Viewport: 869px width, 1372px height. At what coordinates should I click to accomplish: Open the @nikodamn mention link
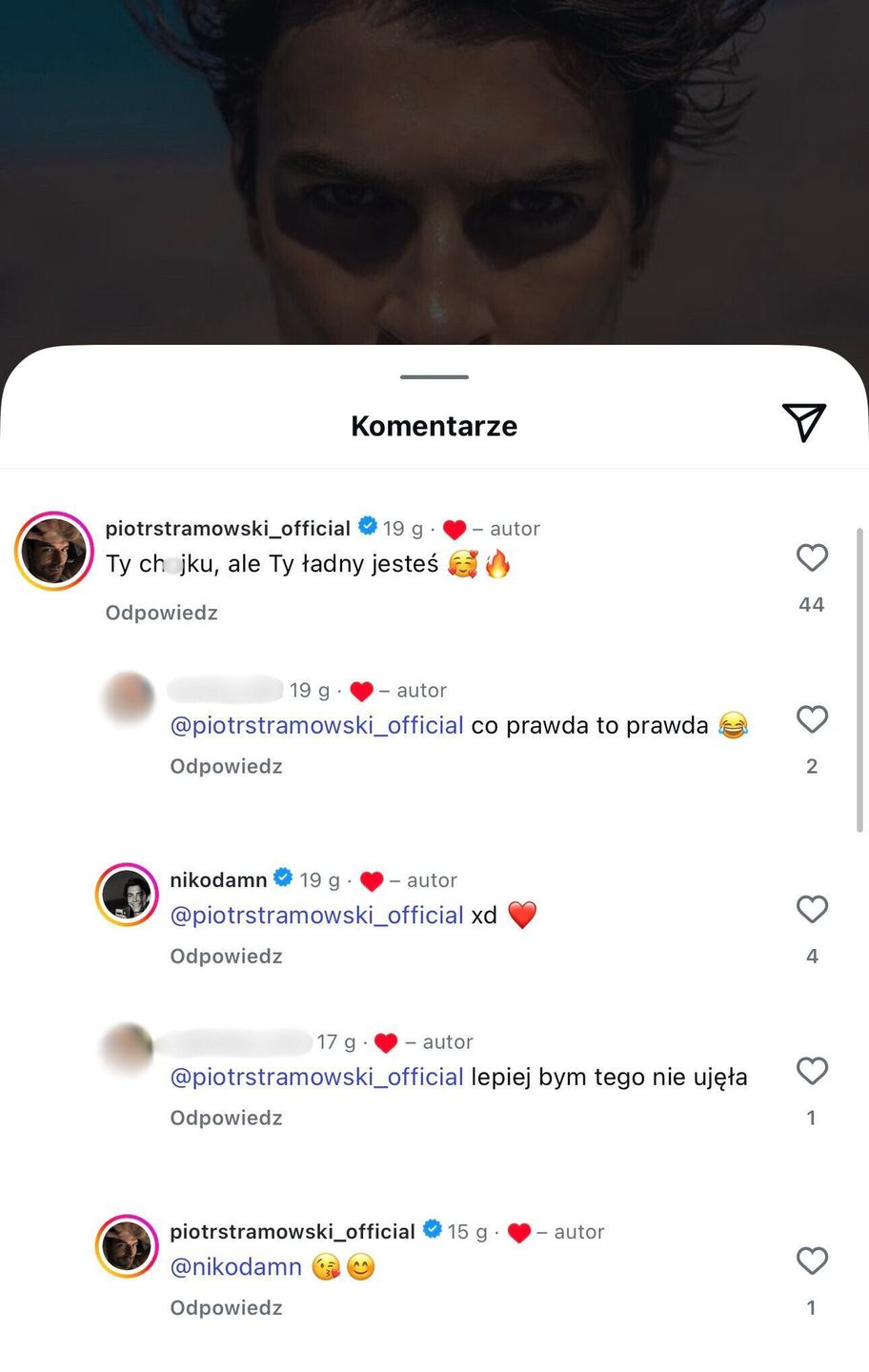(x=235, y=1267)
